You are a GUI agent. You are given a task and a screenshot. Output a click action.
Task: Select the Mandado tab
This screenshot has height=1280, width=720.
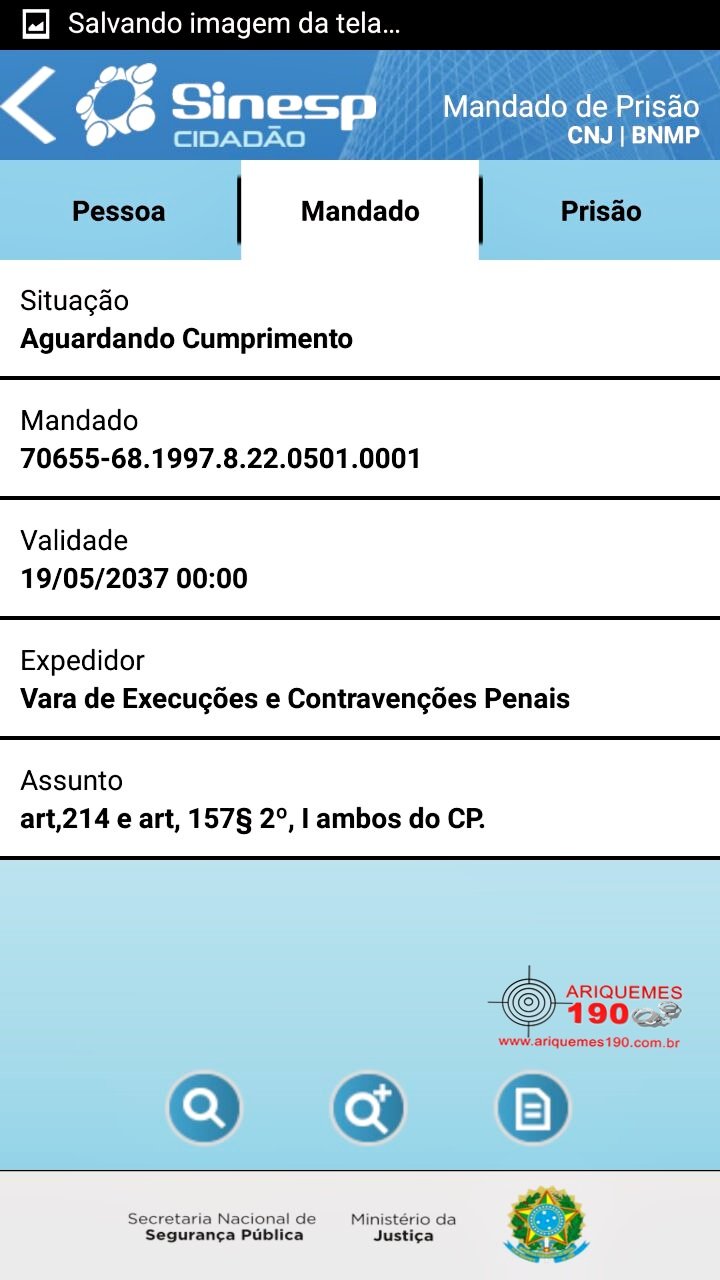[360, 211]
